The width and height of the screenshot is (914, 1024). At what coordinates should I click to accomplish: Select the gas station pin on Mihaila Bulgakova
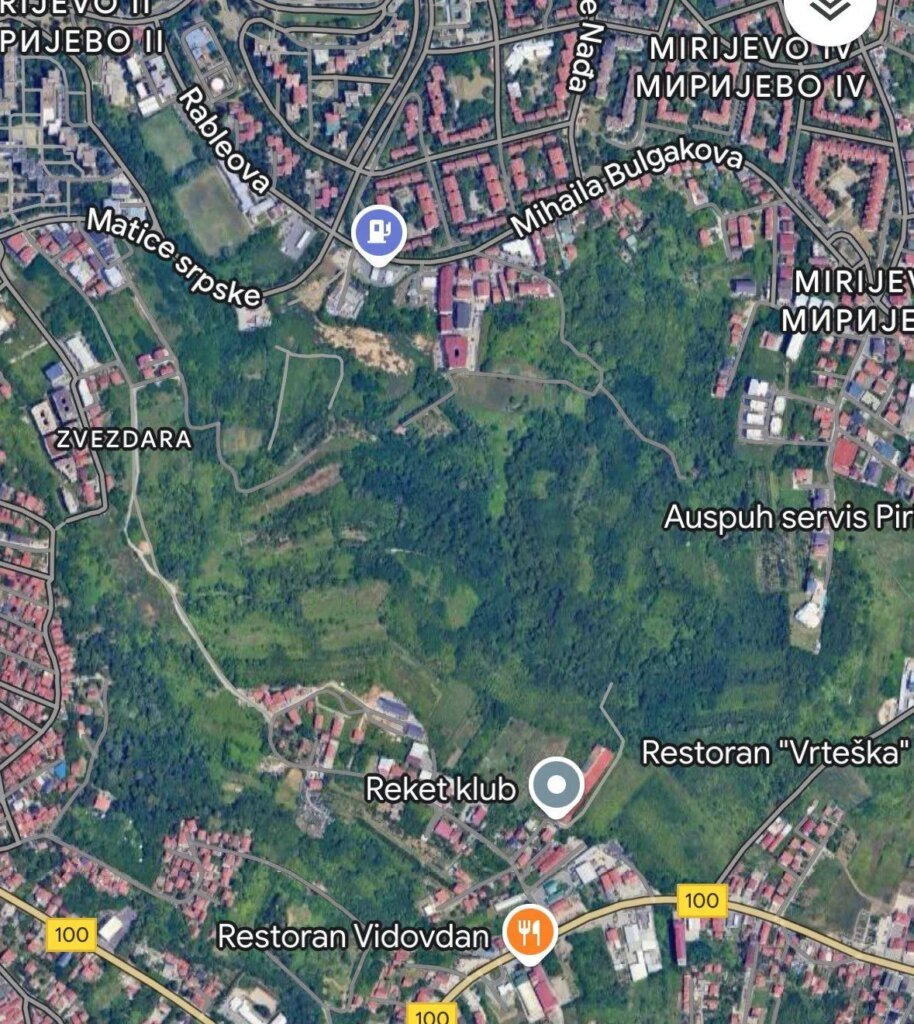[379, 233]
